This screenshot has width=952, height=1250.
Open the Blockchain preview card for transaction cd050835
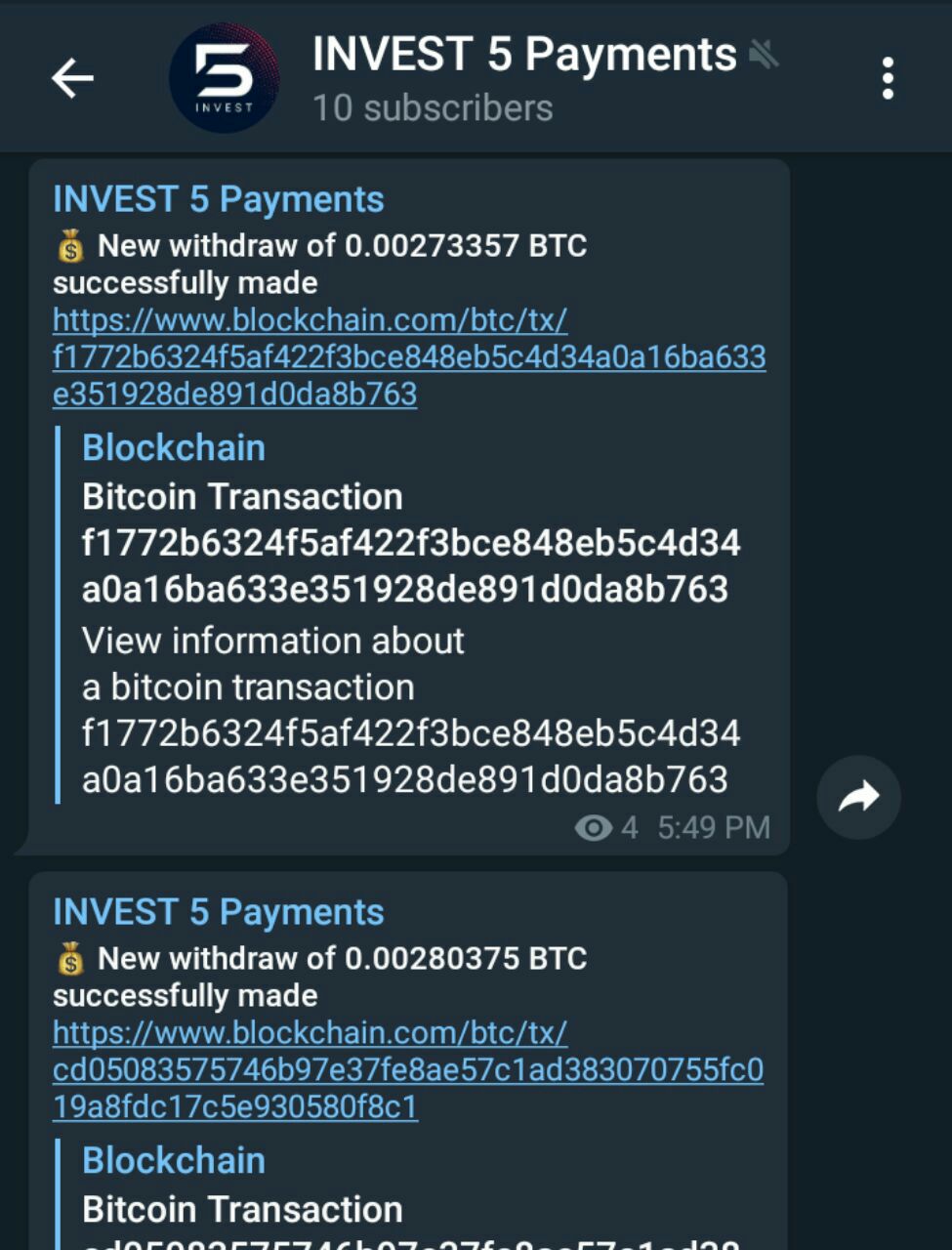(x=410, y=1196)
